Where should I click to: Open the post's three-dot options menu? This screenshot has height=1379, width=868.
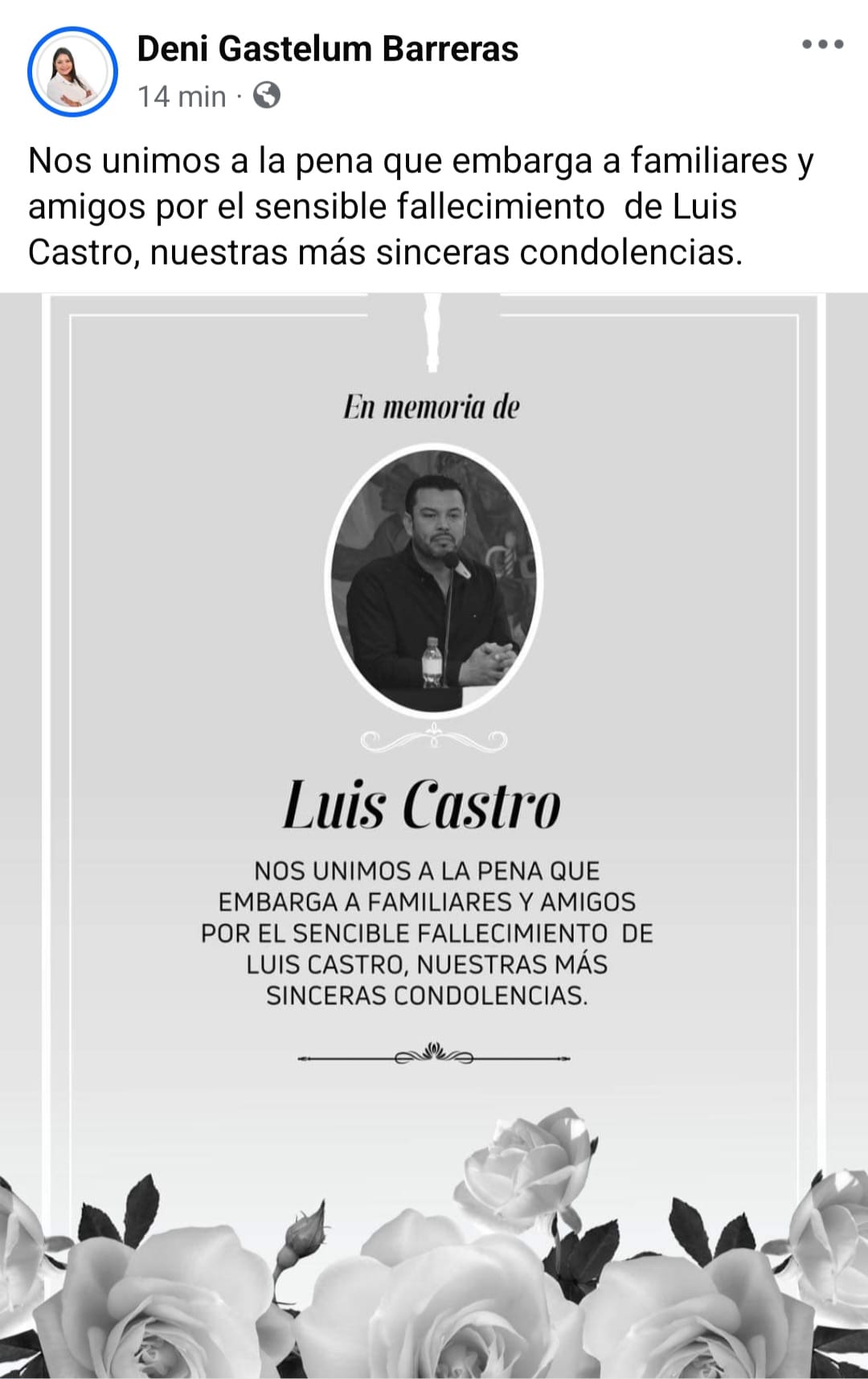[x=822, y=45]
